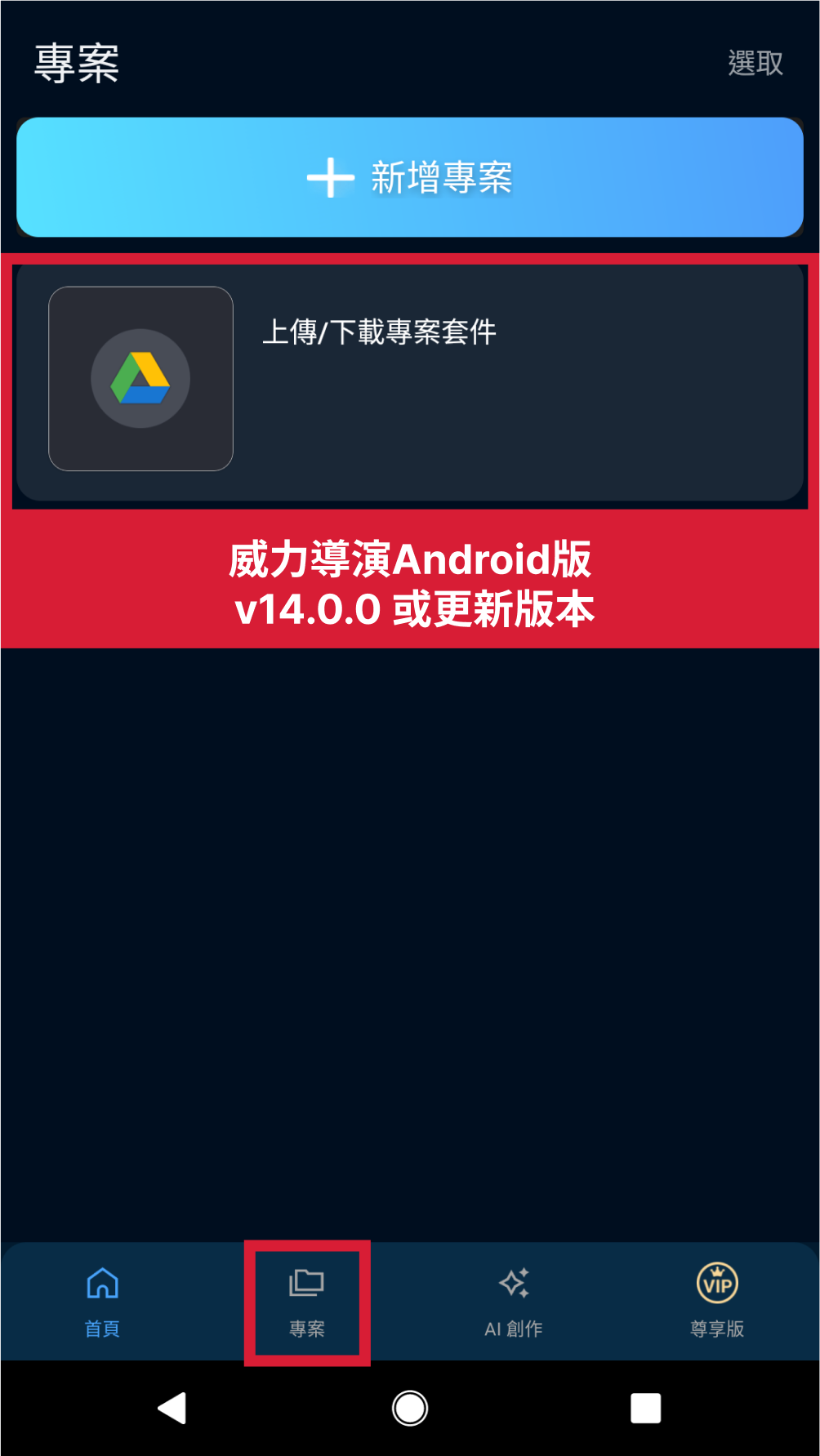Switch to the 首頁 tab
The width and height of the screenshot is (820, 1456).
[x=101, y=1302]
